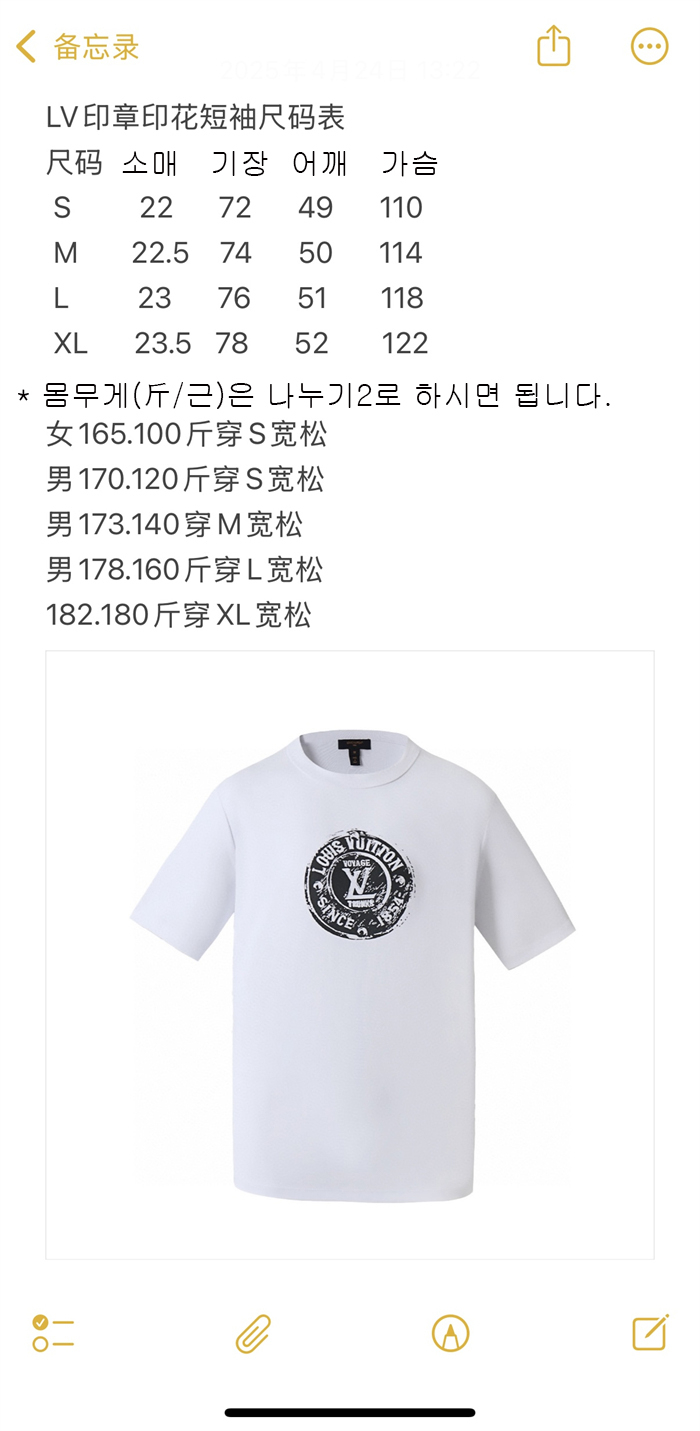This screenshot has height=1431, width=700.
Task: Go back to the 备忘录 notes list
Action: pos(76,47)
